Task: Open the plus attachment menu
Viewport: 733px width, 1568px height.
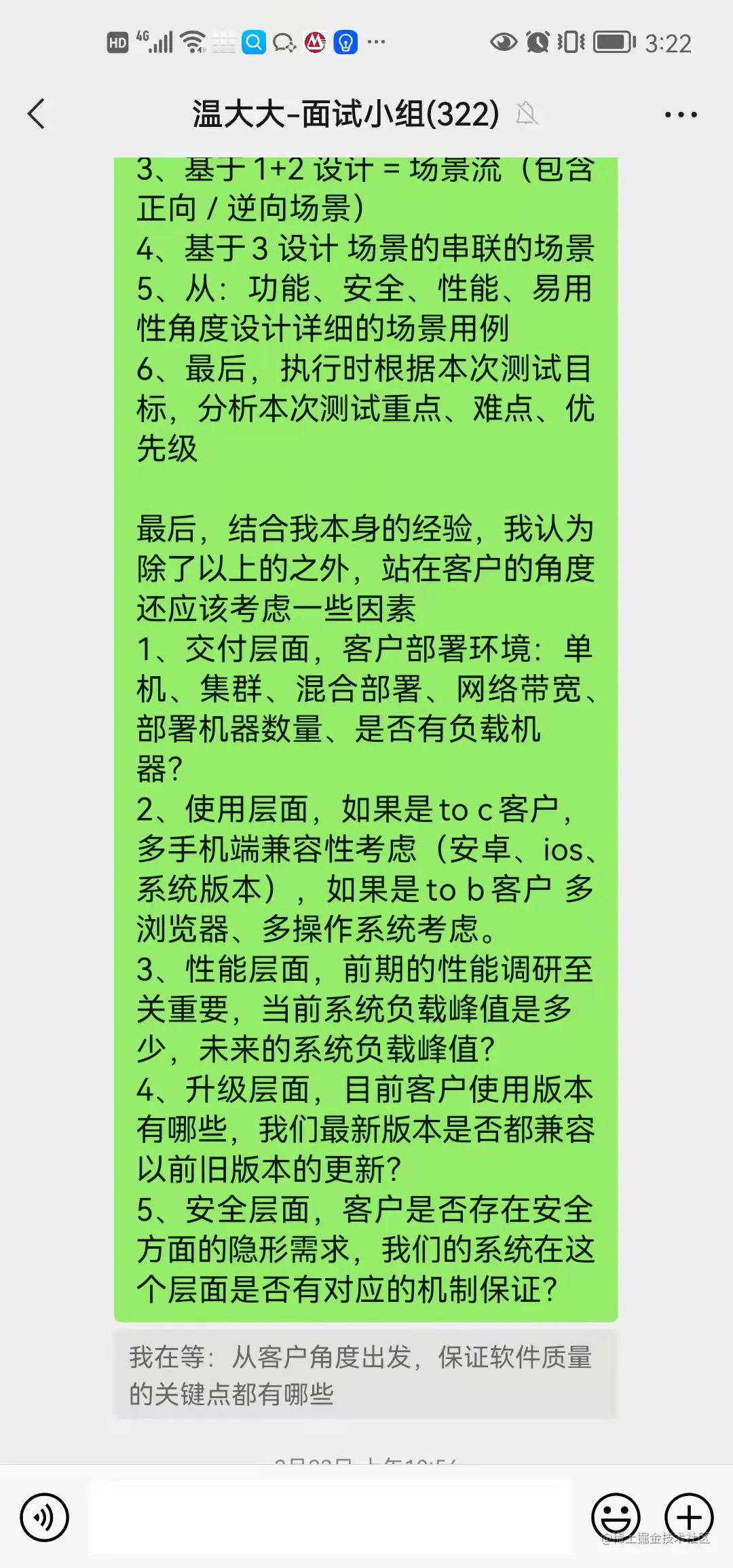Action: tap(688, 1516)
